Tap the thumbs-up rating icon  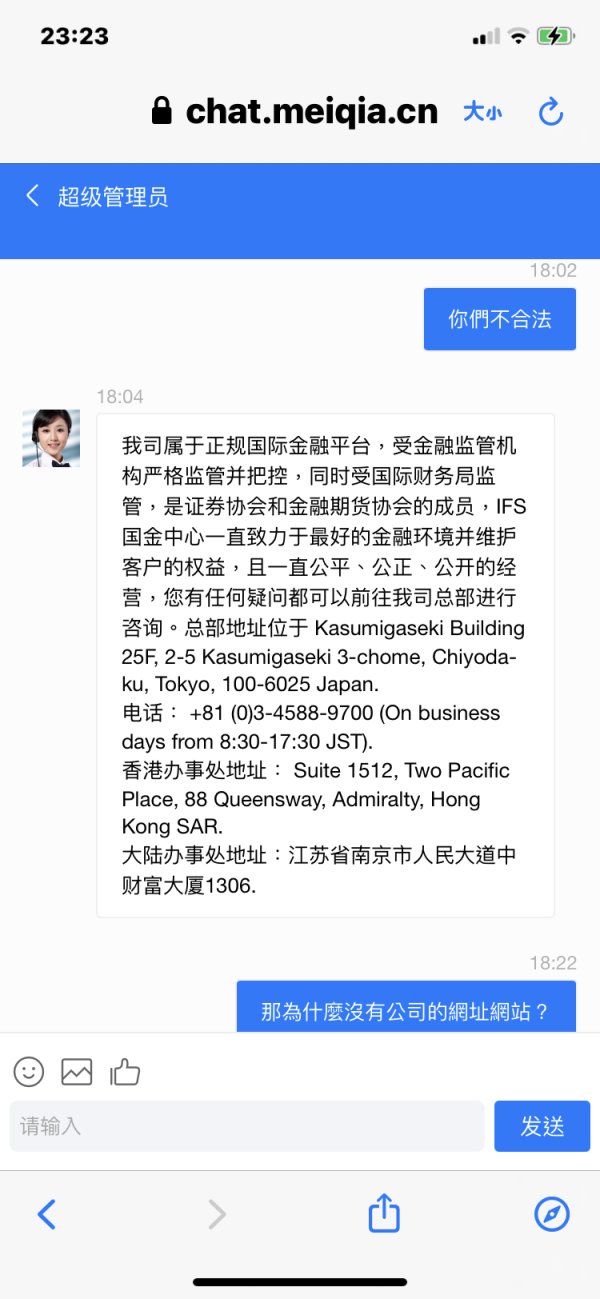click(125, 1071)
